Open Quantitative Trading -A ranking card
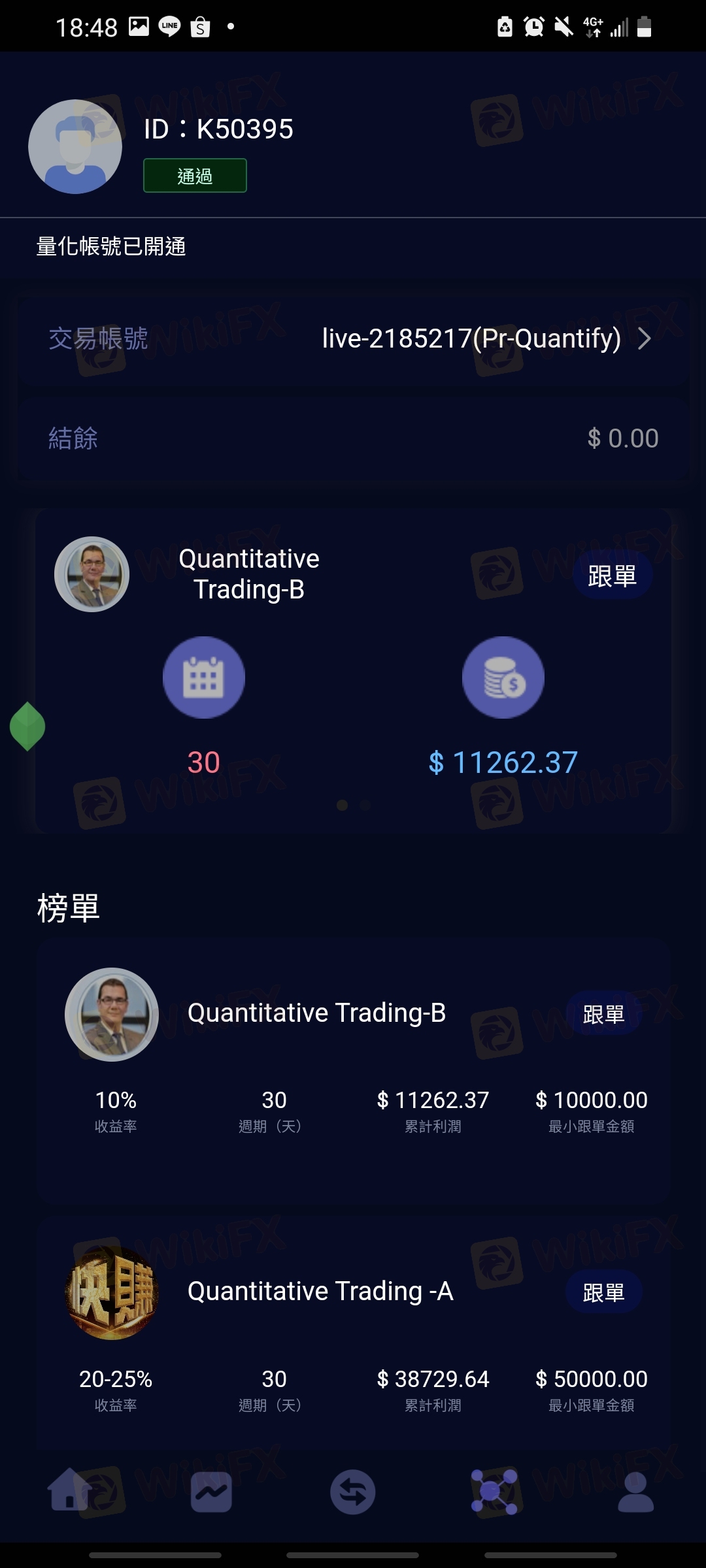This screenshot has height=1568, width=706. (x=320, y=1291)
